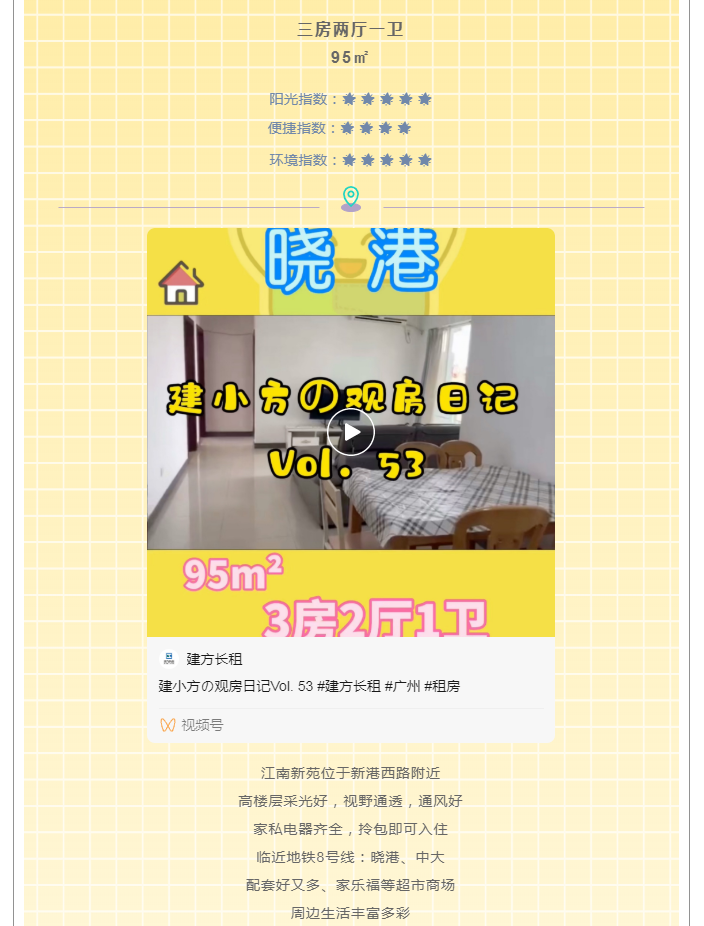This screenshot has height=926, width=704.
Task: Play the 观房日记 Vol. 53 video
Action: point(351,432)
